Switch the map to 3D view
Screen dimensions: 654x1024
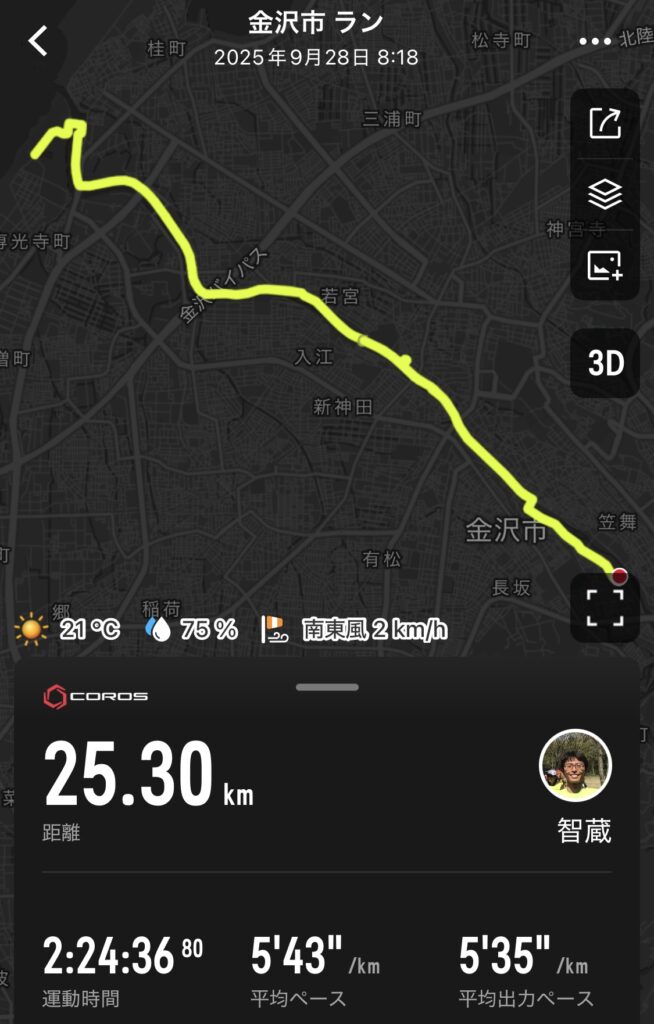[605, 363]
